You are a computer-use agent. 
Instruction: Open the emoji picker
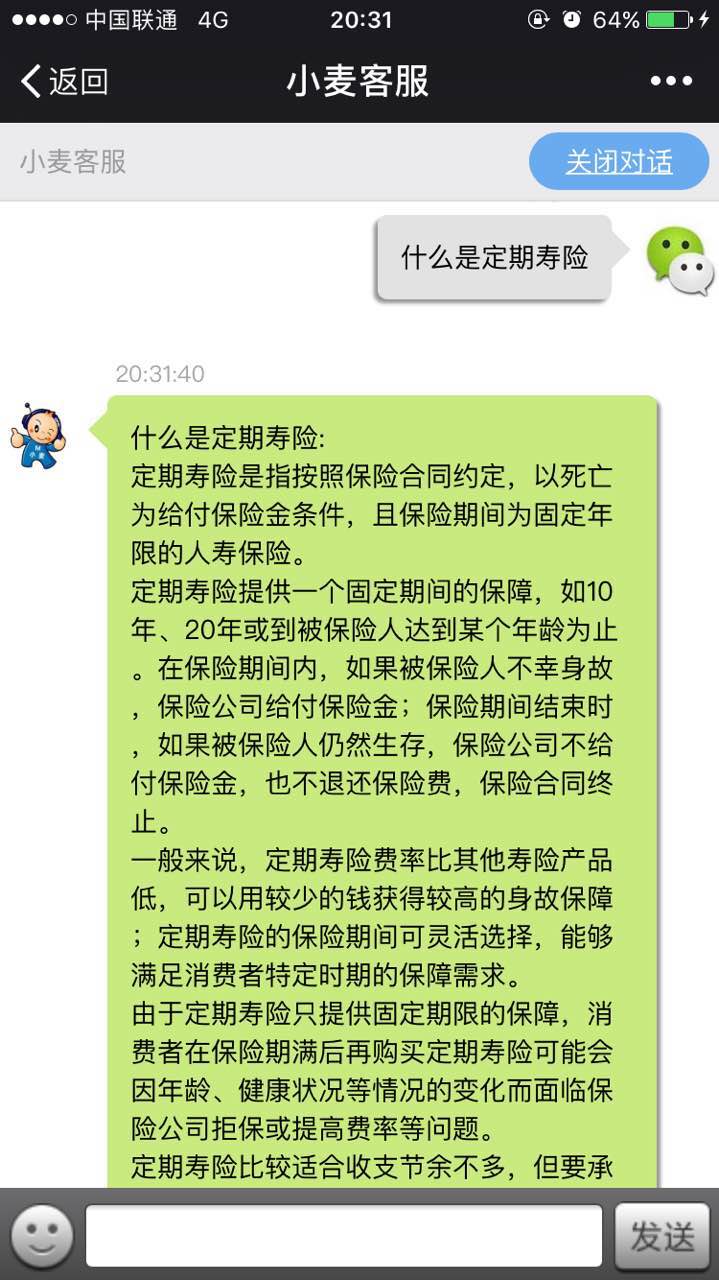(41, 1236)
